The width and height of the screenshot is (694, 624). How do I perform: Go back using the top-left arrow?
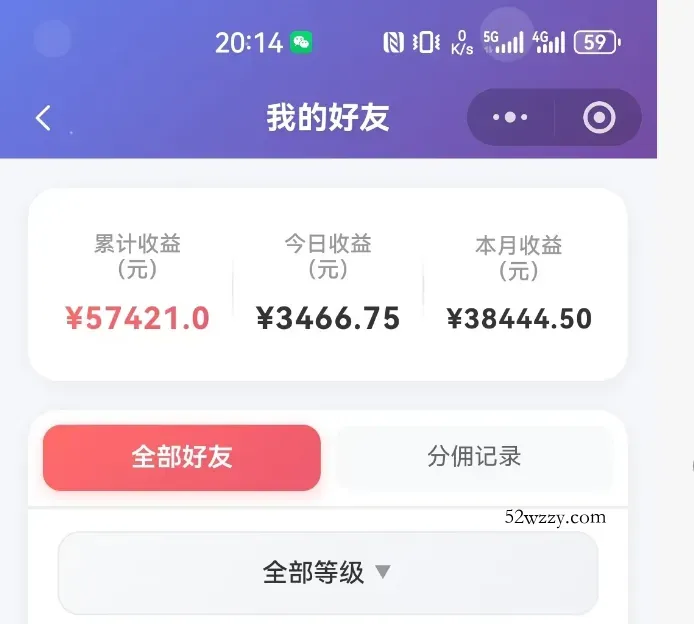click(43, 118)
